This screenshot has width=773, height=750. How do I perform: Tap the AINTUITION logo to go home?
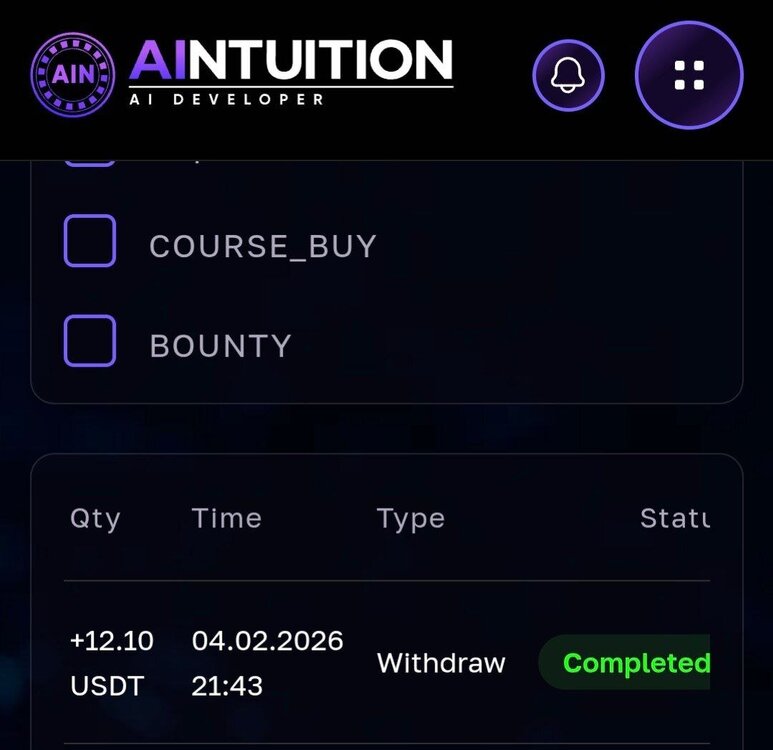pyautogui.click(x=242, y=72)
